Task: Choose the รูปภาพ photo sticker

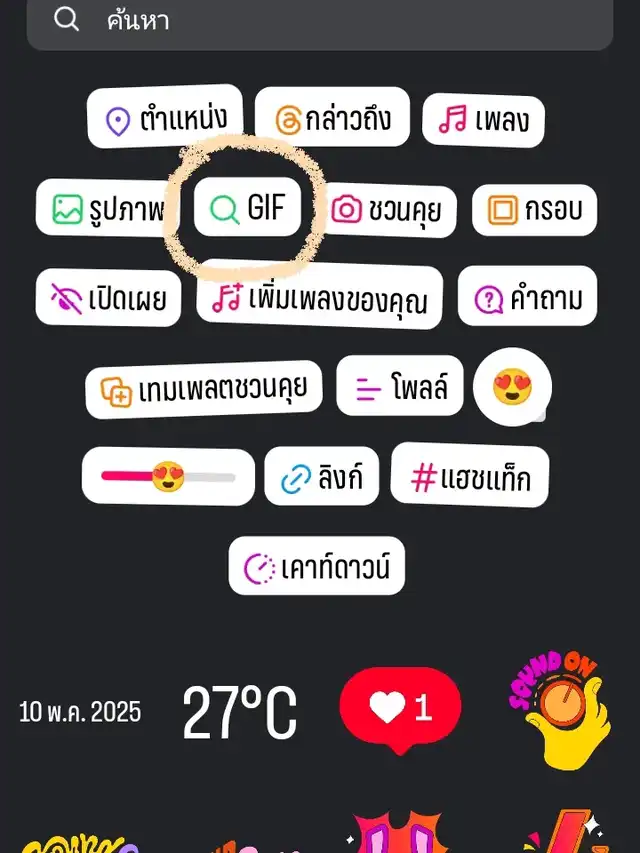Action: tap(108, 208)
